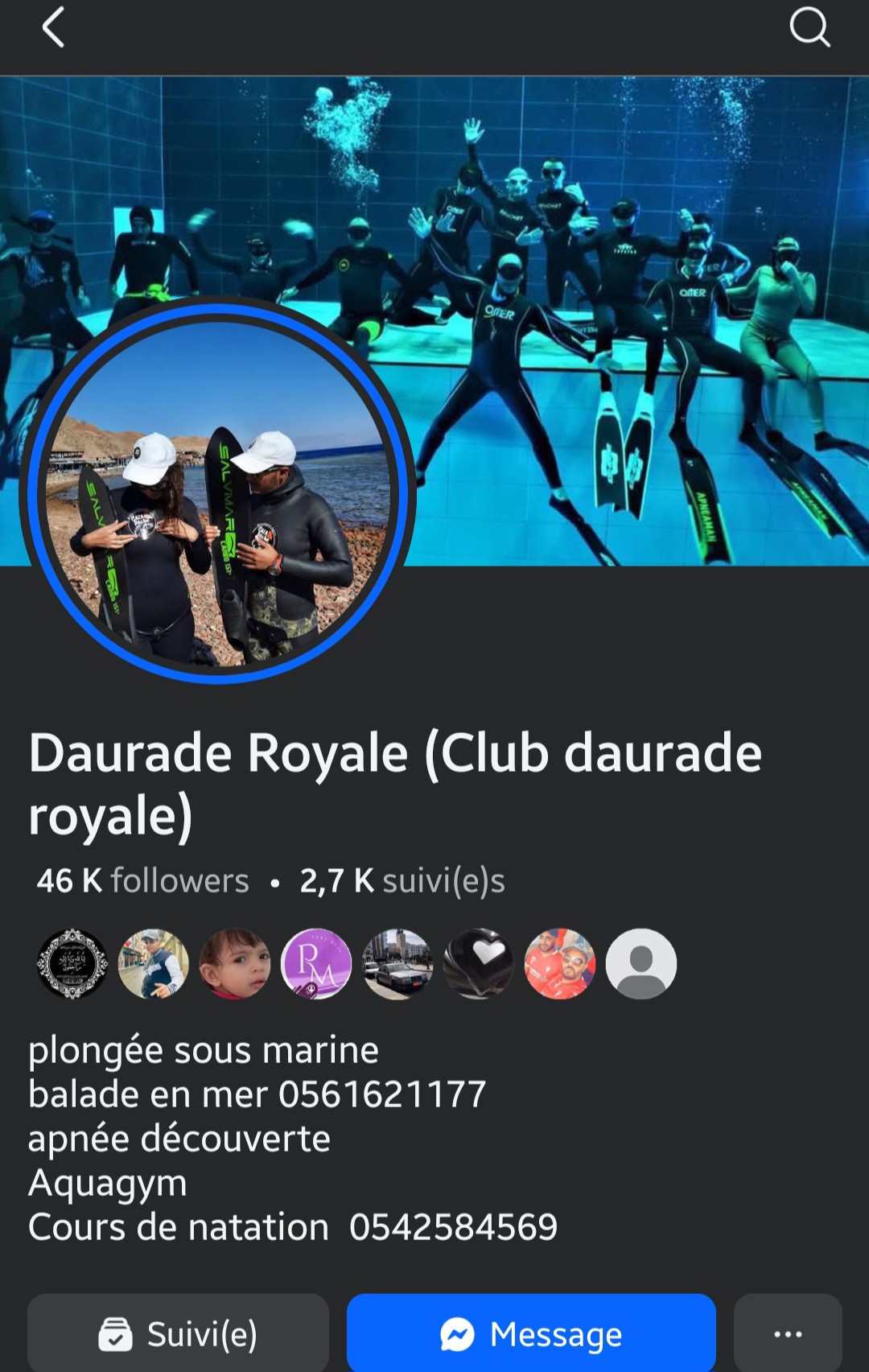
Task: Open the three-dot more options button
Action: (787, 1334)
